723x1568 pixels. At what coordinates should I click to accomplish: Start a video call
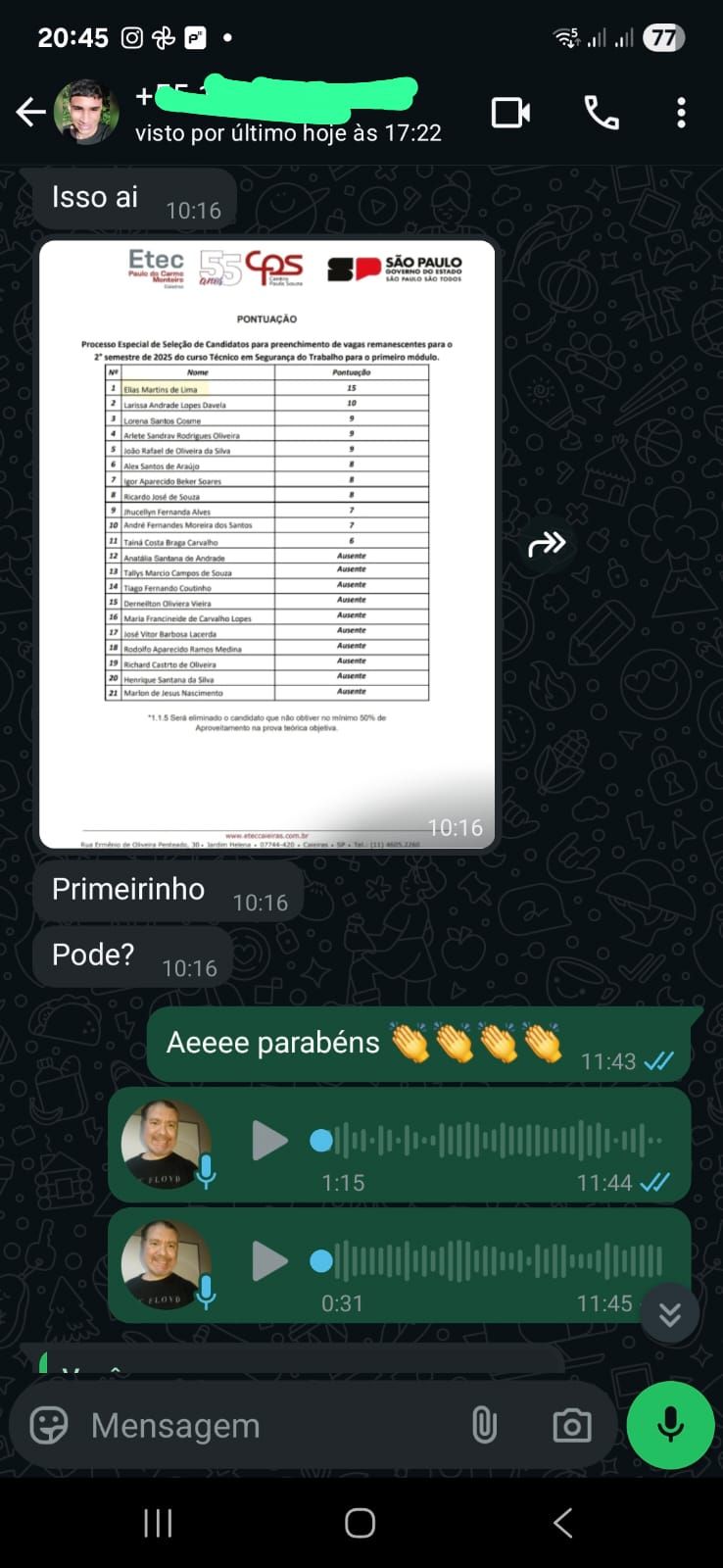tap(510, 114)
